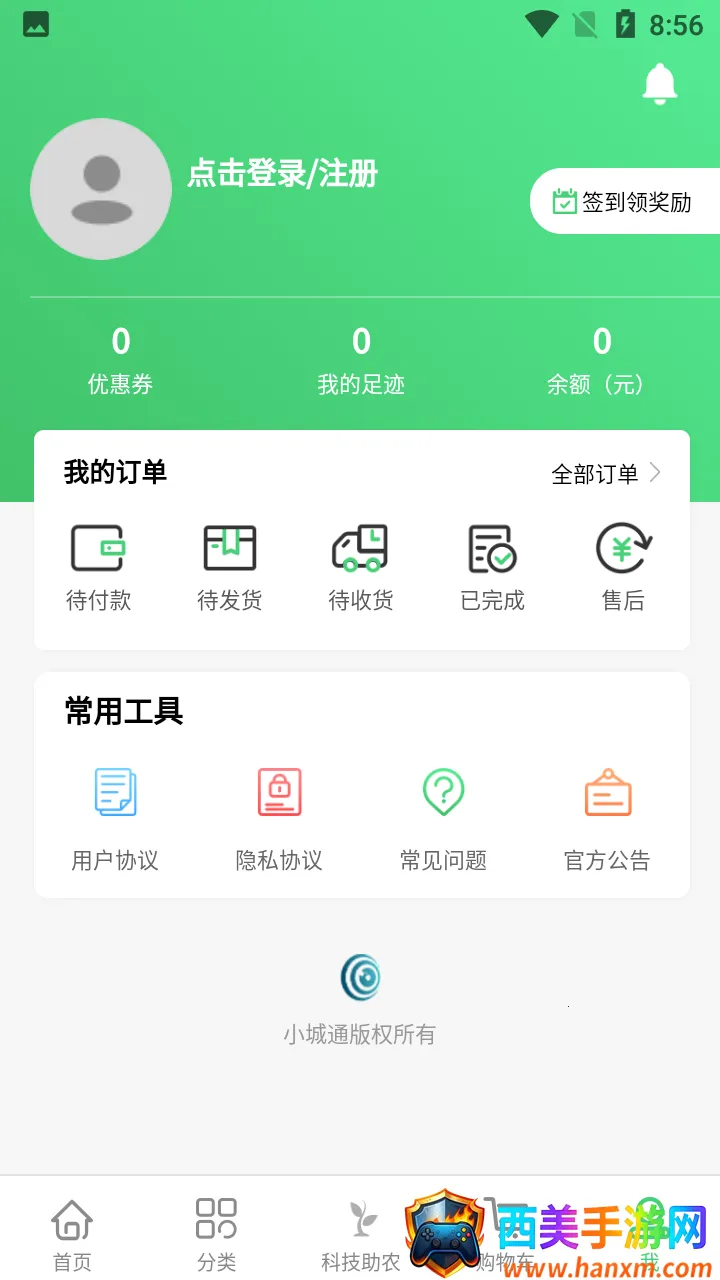Open 待发货 orders awaiting shipment
This screenshot has height=1280, width=720.
tap(229, 567)
